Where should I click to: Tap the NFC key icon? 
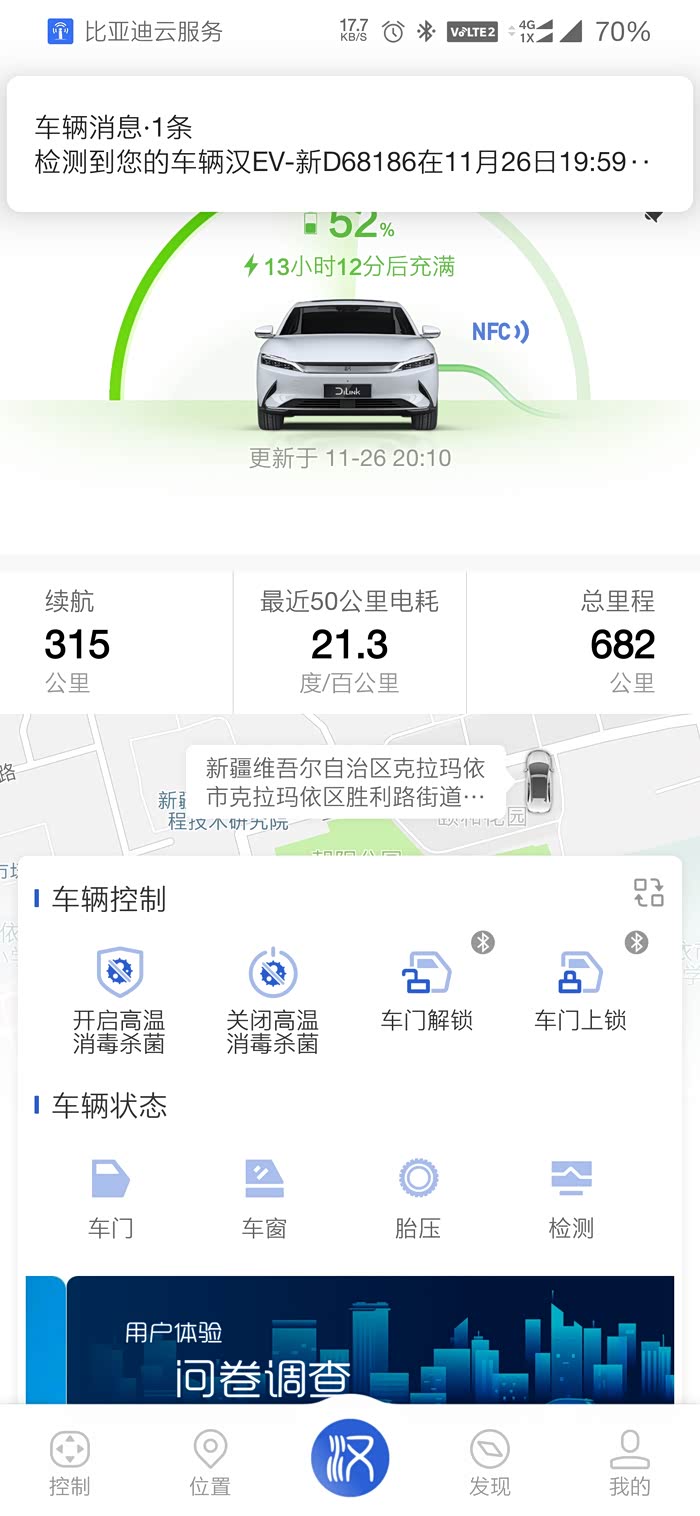coord(500,332)
